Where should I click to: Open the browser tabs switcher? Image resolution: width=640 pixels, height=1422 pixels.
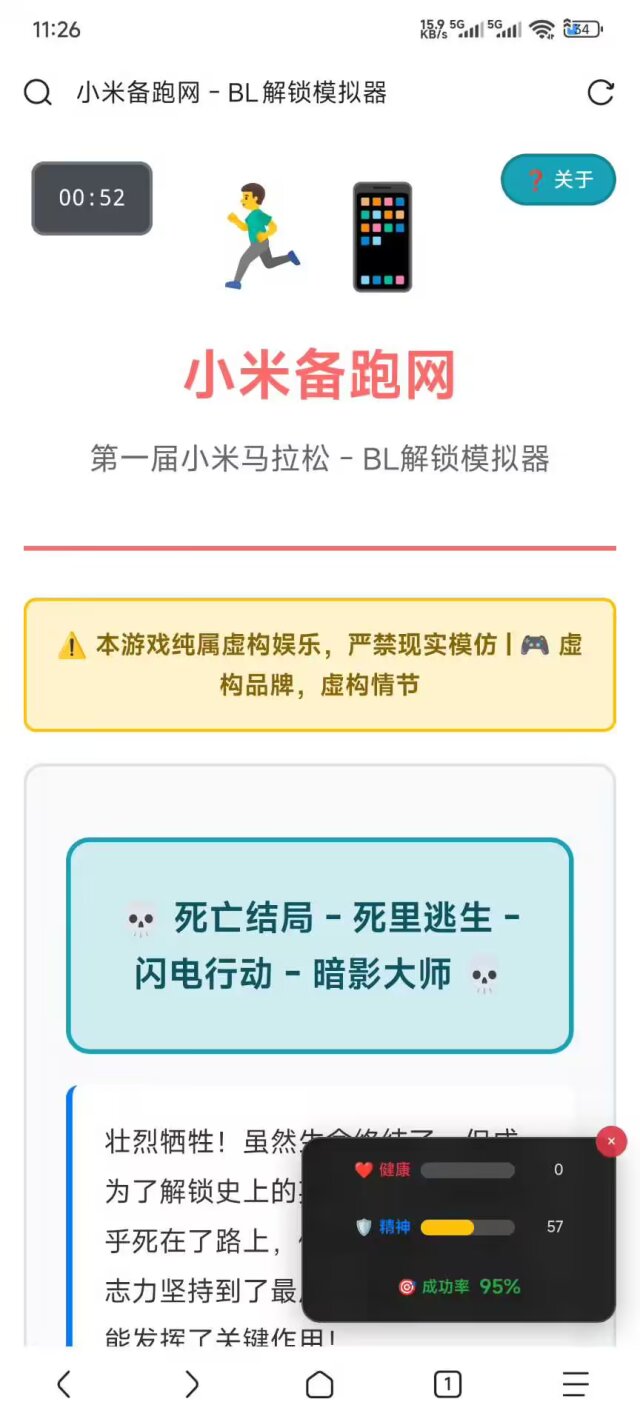tap(447, 1384)
